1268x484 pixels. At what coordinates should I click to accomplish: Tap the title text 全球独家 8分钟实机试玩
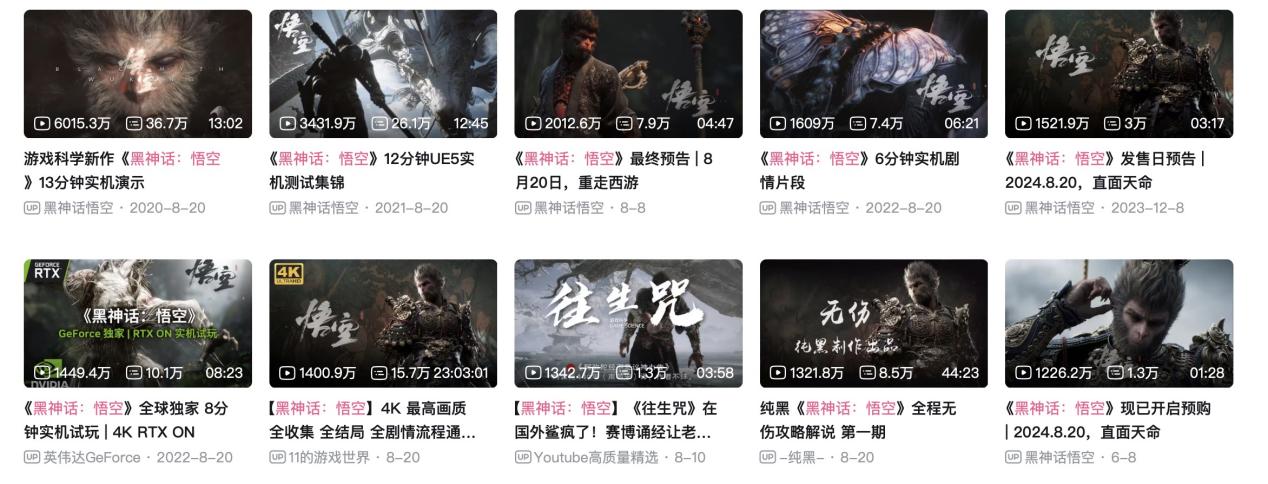pyautogui.click(x=125, y=420)
